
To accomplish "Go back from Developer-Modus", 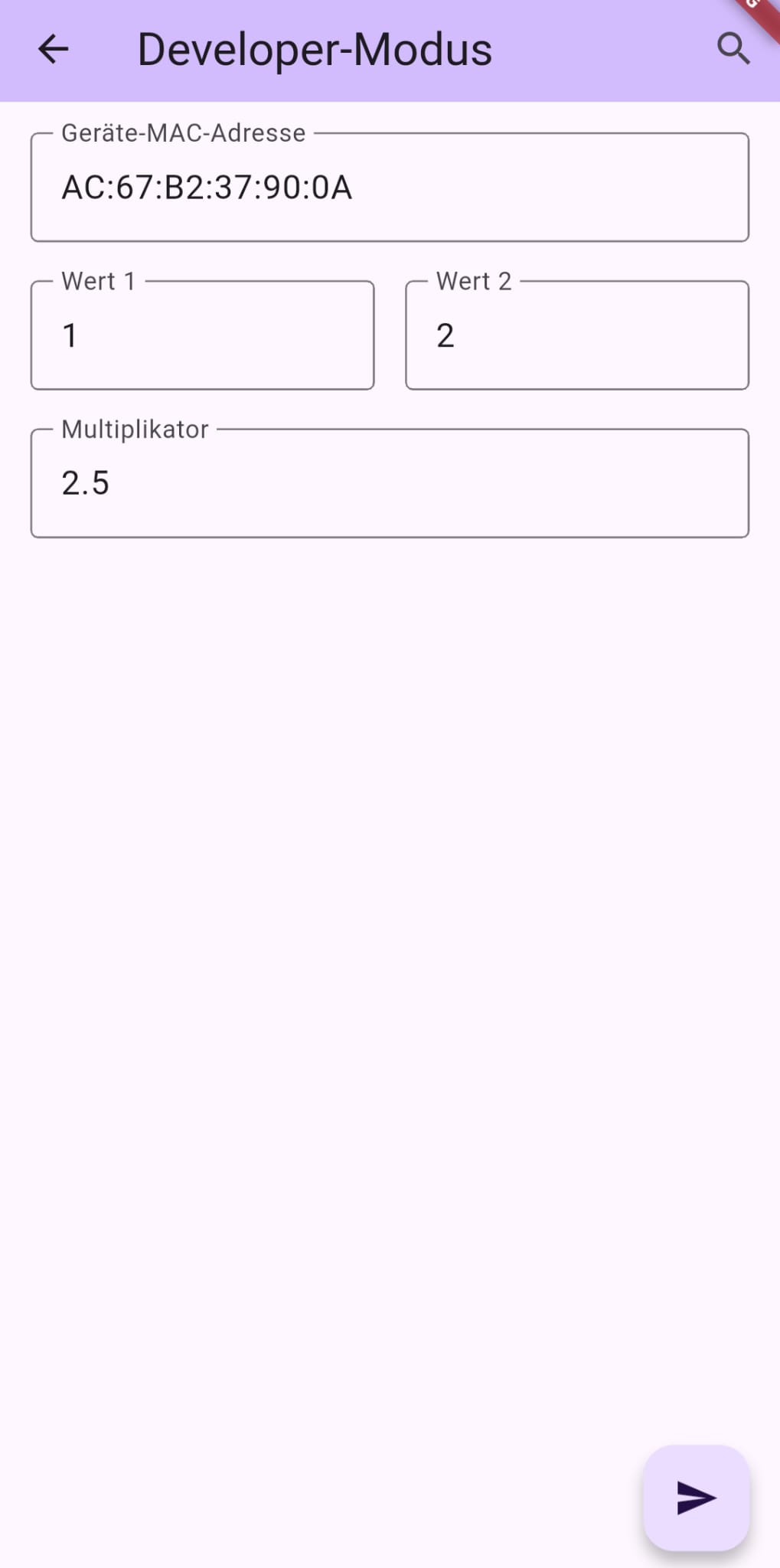I will 53,50.
